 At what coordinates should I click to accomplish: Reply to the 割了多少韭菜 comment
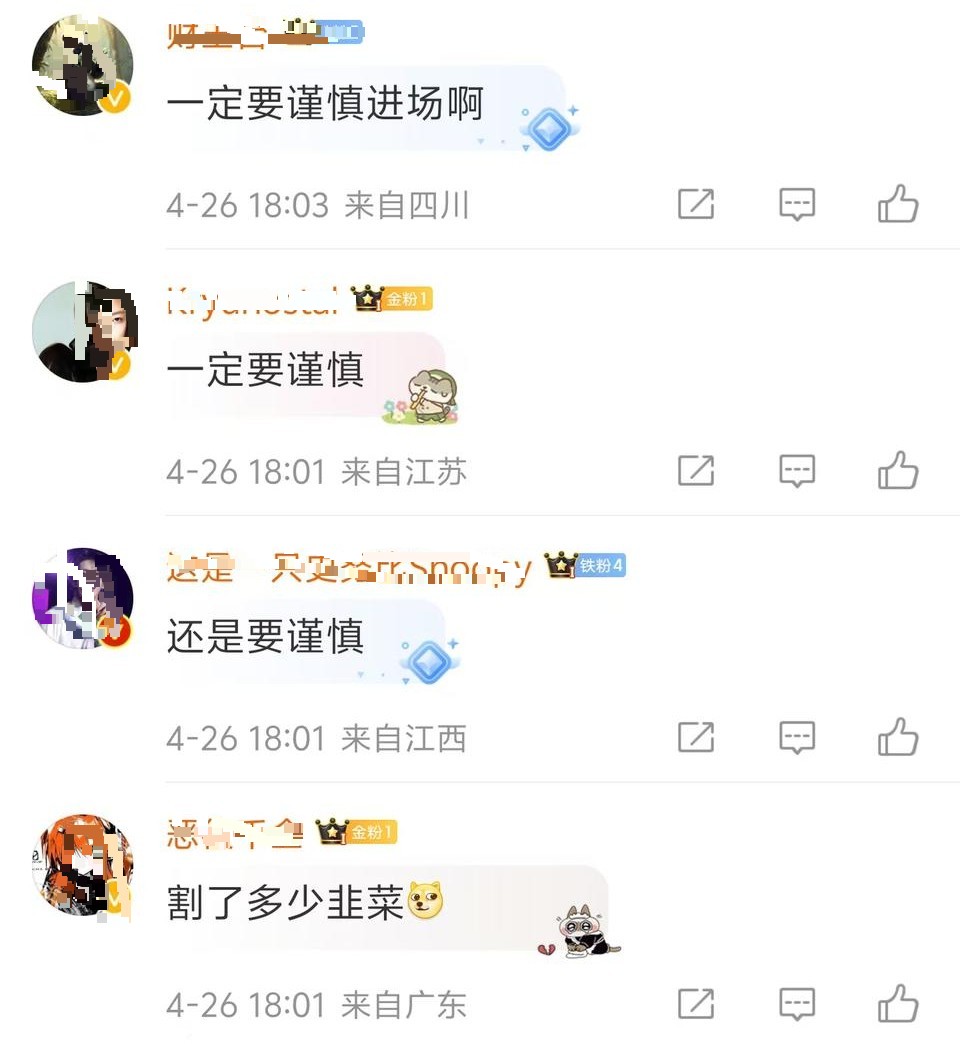pos(797,1003)
